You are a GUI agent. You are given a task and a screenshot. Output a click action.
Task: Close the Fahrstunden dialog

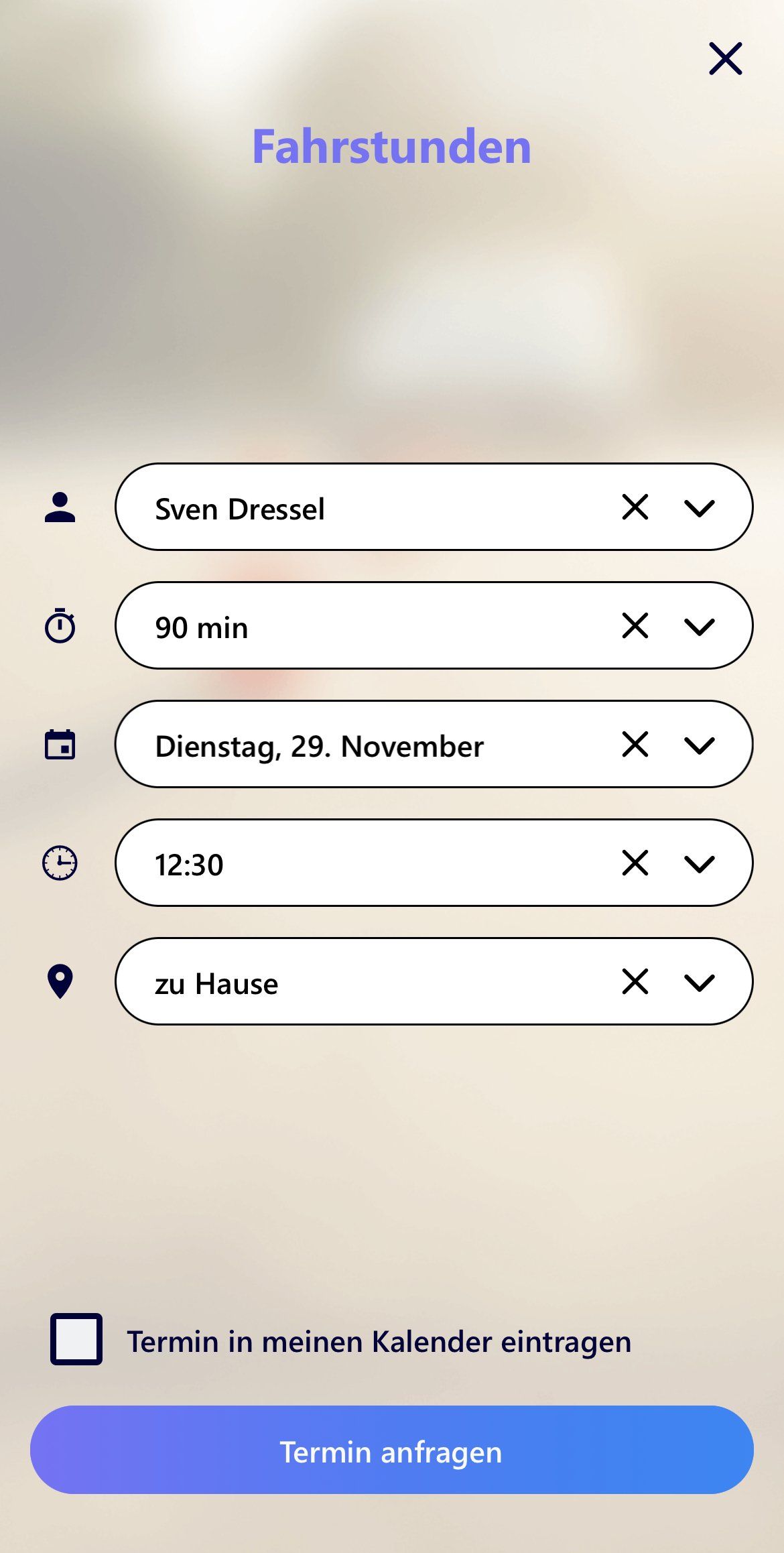725,58
